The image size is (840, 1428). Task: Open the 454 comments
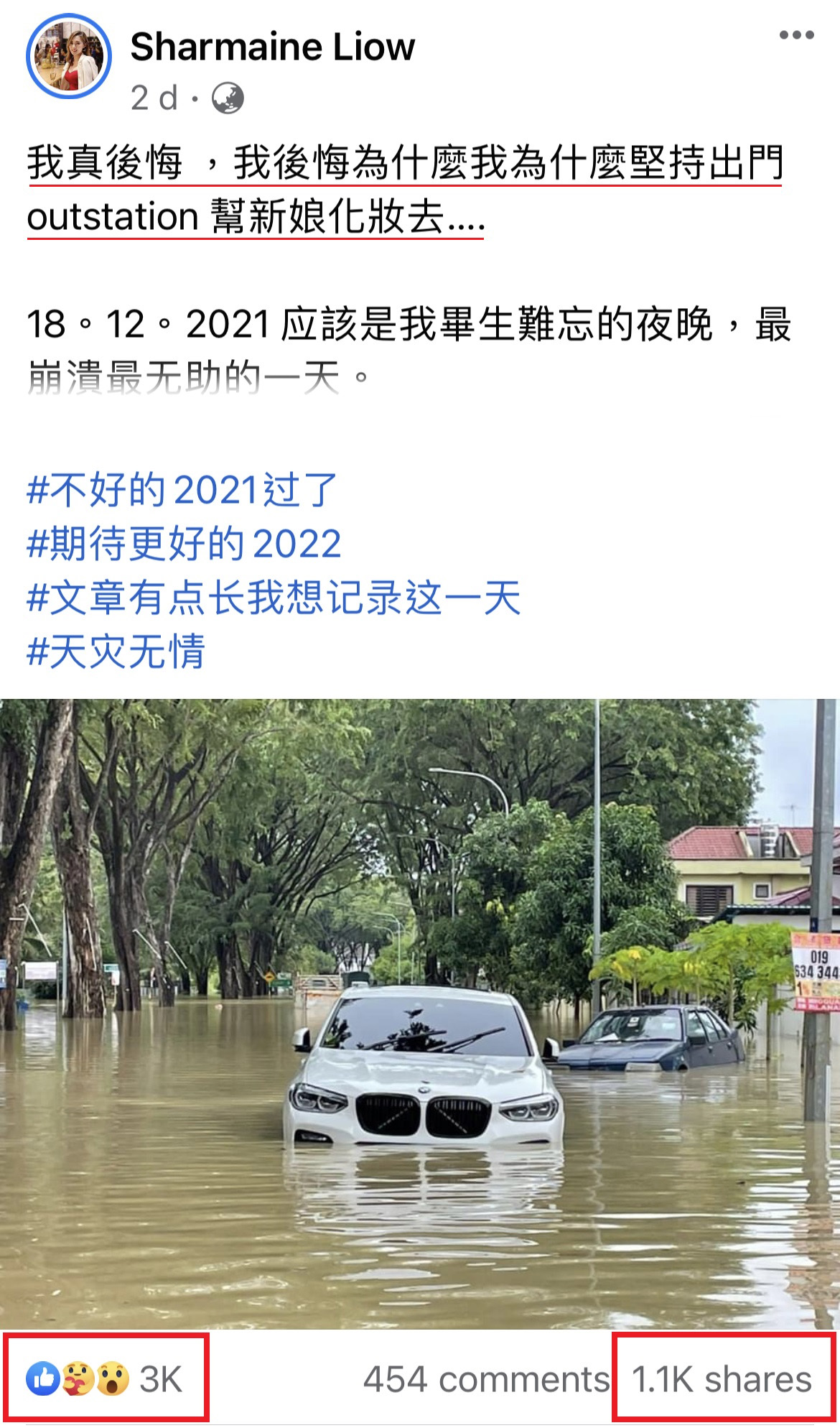(486, 1379)
